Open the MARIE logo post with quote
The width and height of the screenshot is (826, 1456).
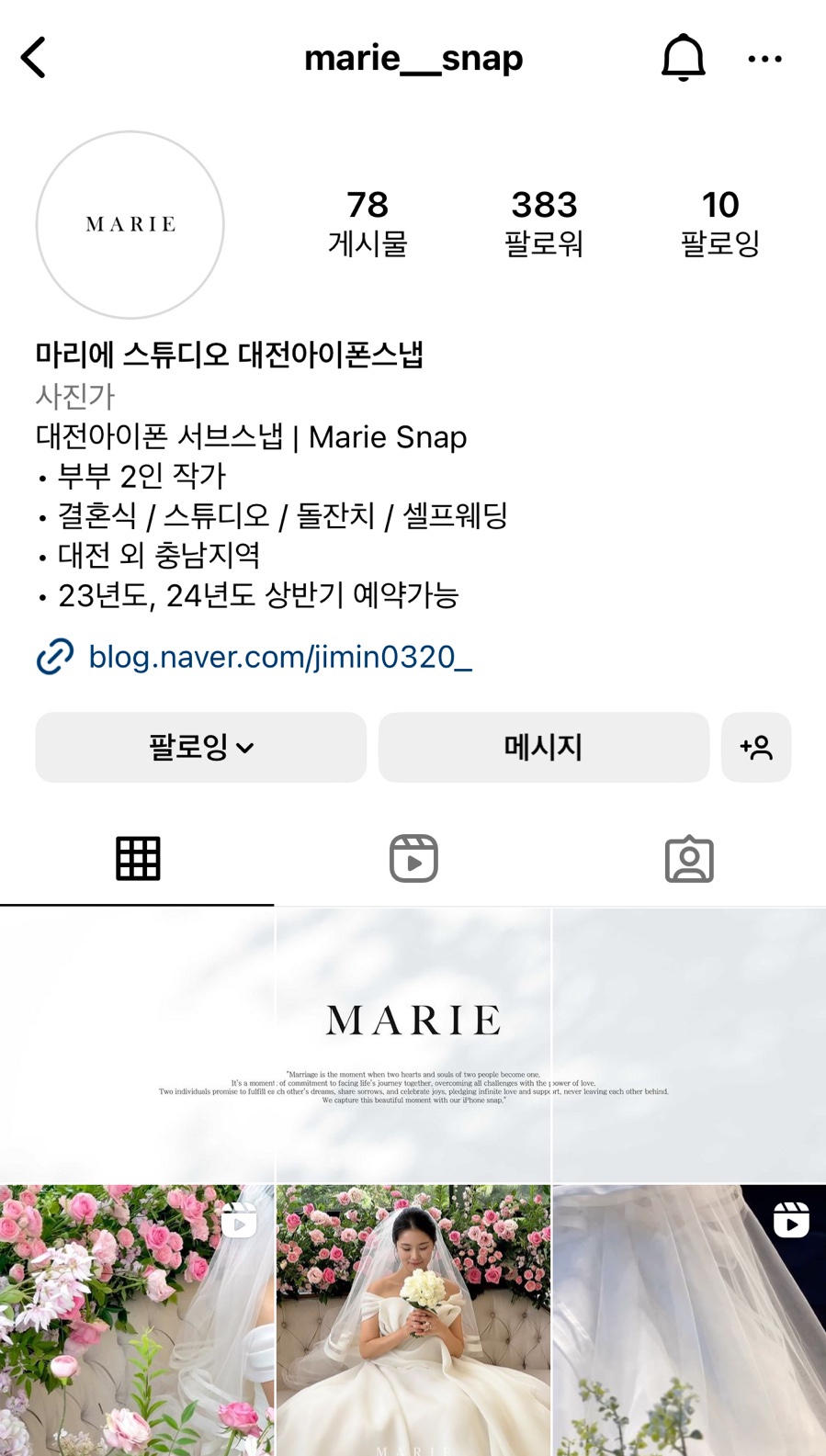point(413,1045)
